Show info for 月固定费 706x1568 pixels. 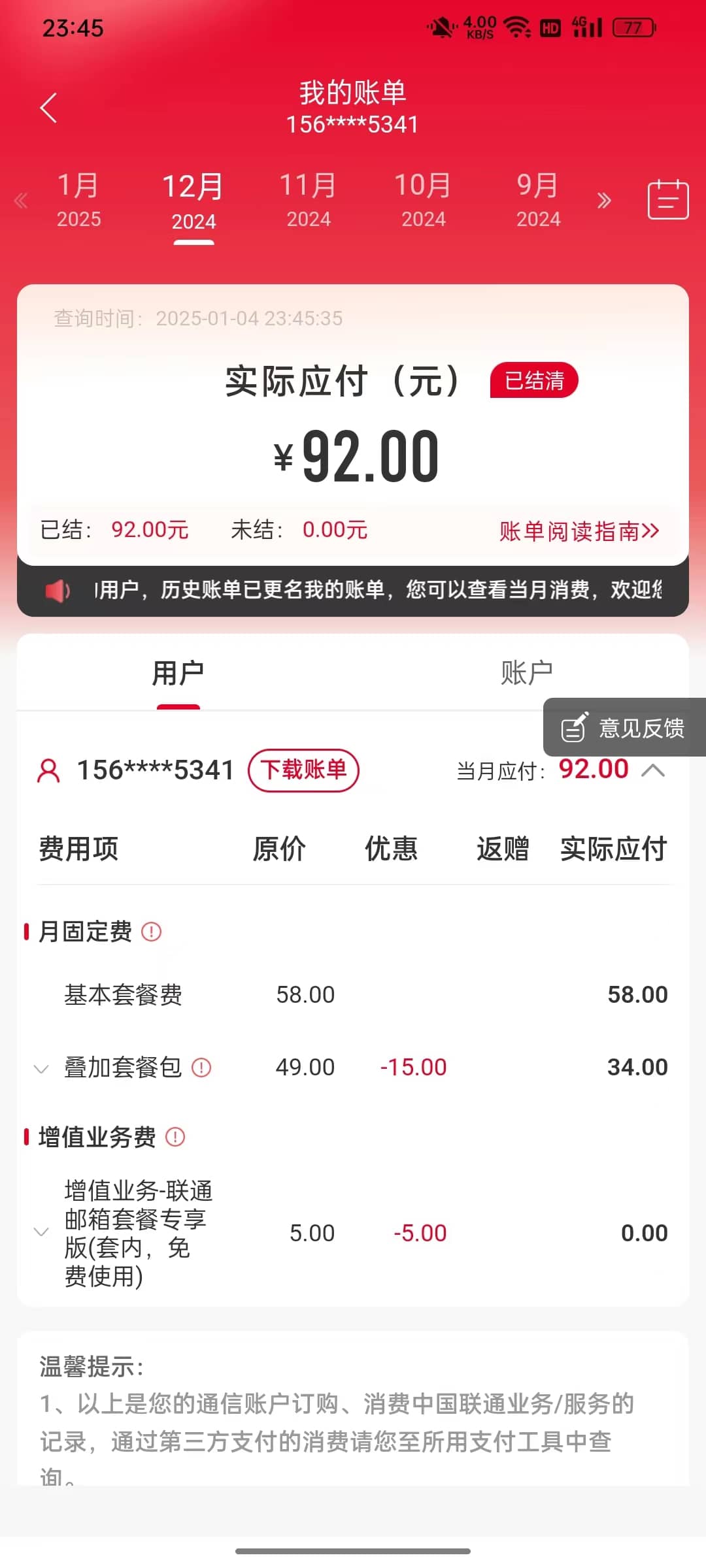(x=152, y=932)
